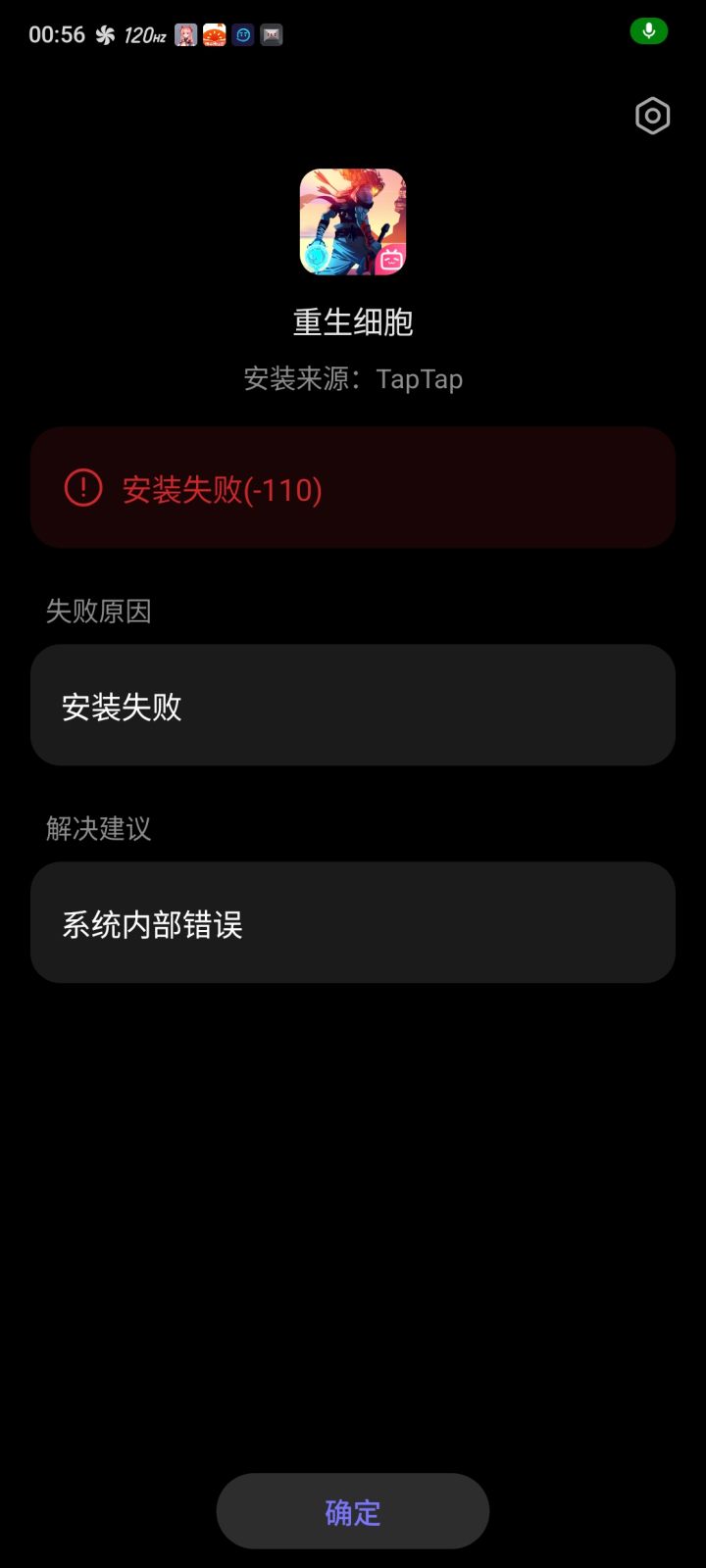
Task: Tap the red error warning icon
Action: pyautogui.click(x=83, y=487)
